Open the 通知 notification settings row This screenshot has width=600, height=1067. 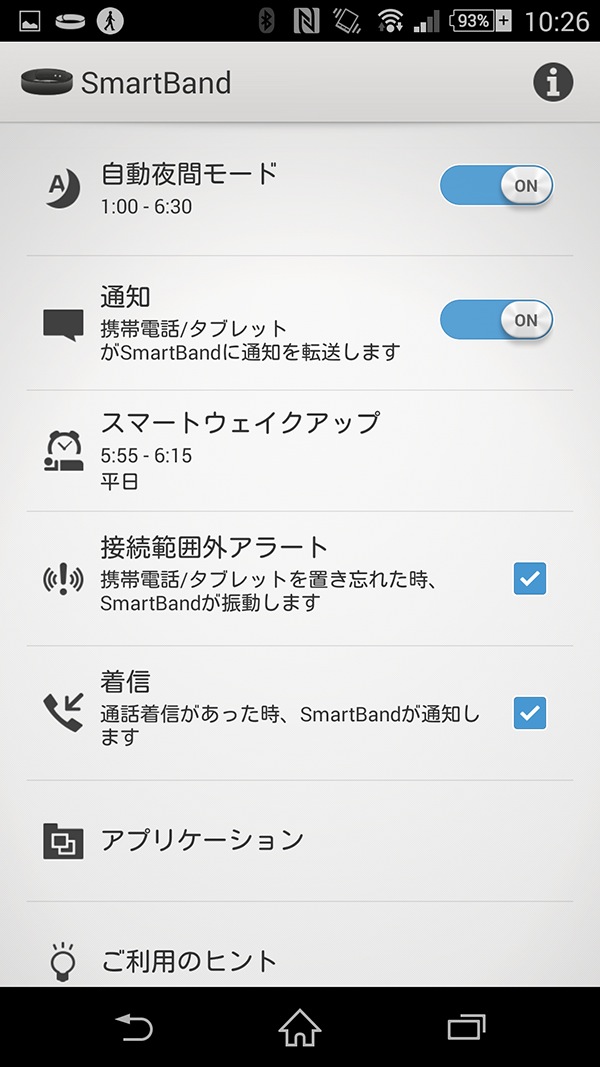point(300,323)
